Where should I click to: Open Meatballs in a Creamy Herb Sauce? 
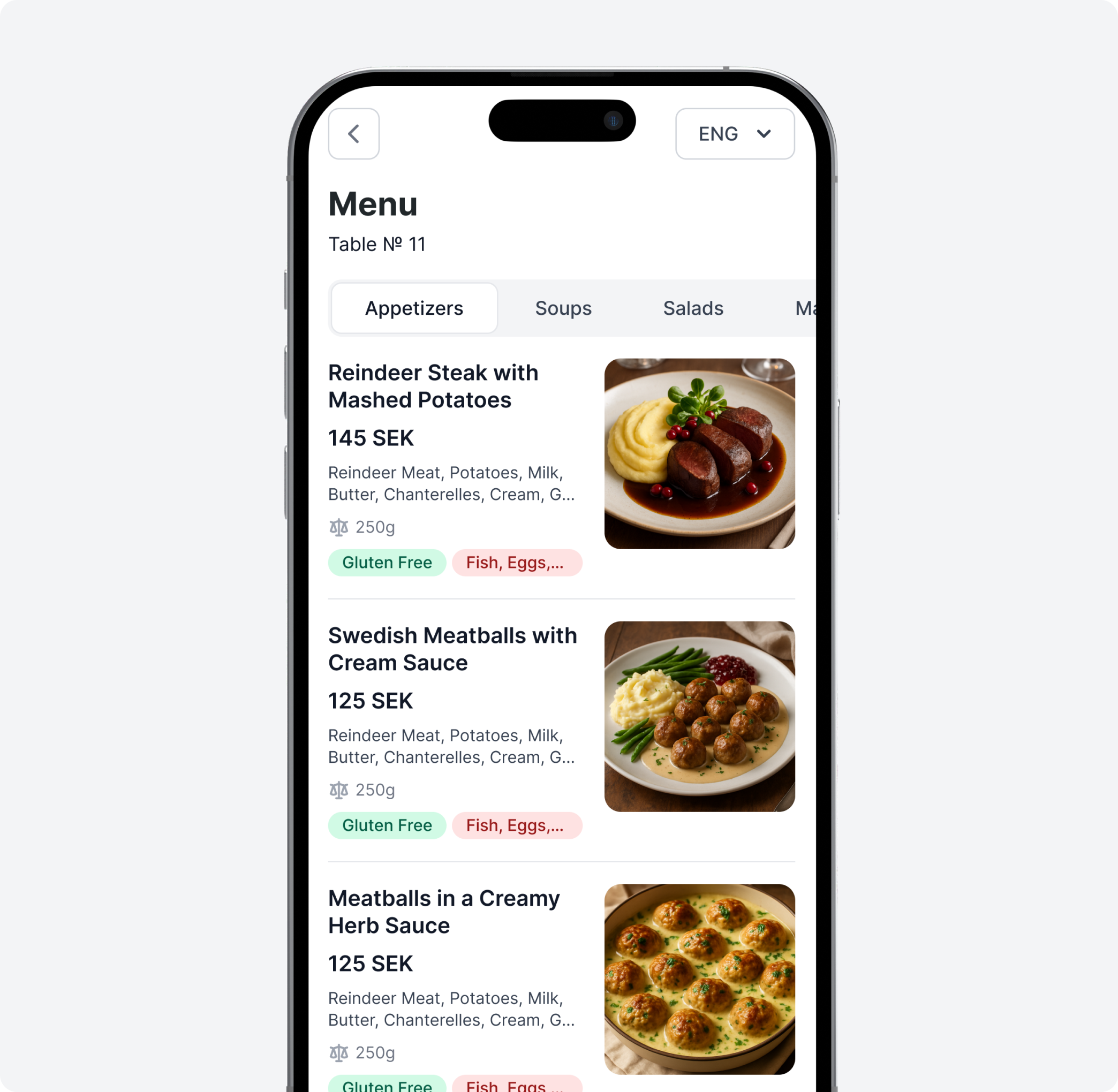point(443,911)
